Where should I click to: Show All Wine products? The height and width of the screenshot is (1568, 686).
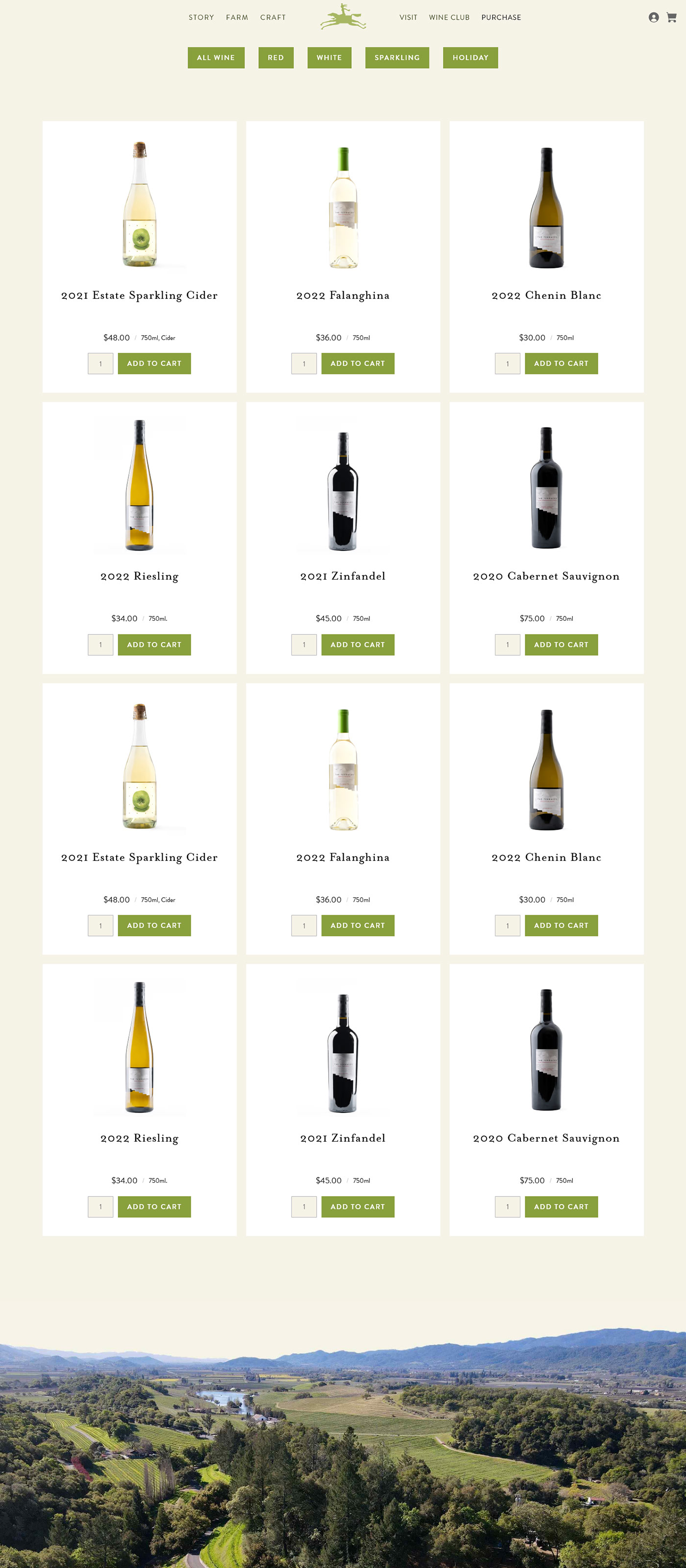[x=216, y=58]
